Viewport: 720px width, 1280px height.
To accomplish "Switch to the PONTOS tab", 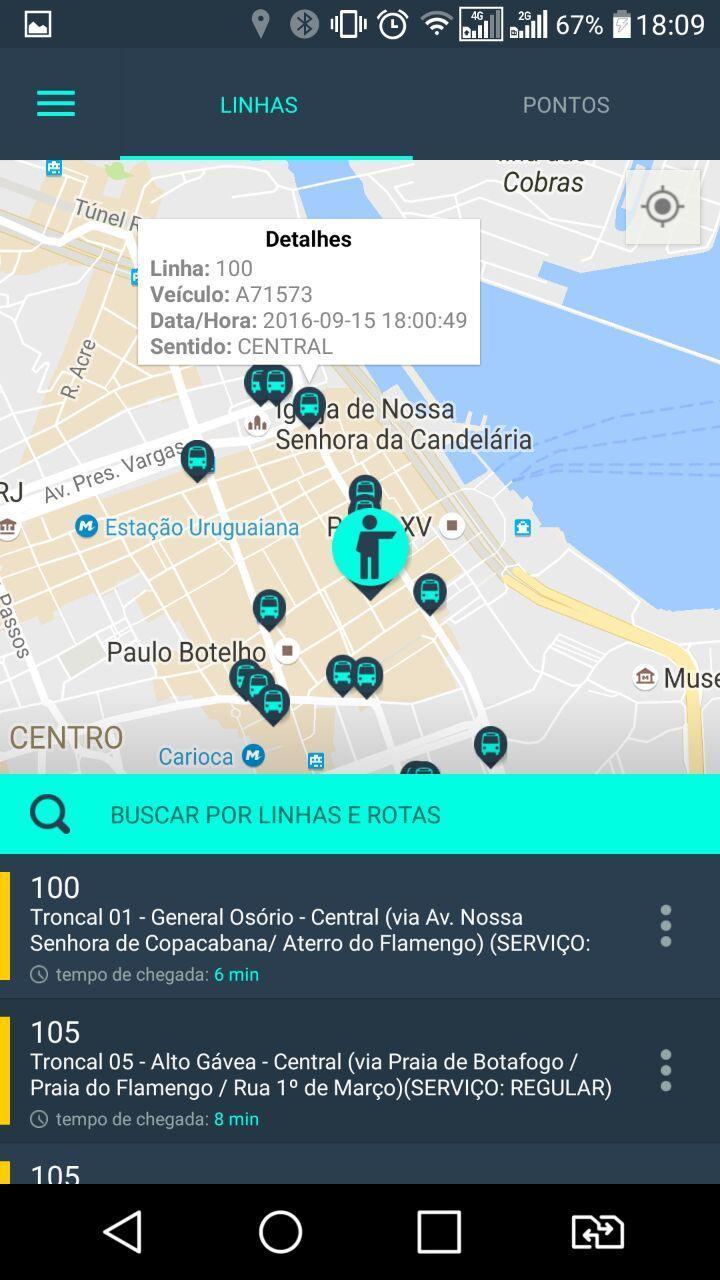I will [566, 104].
